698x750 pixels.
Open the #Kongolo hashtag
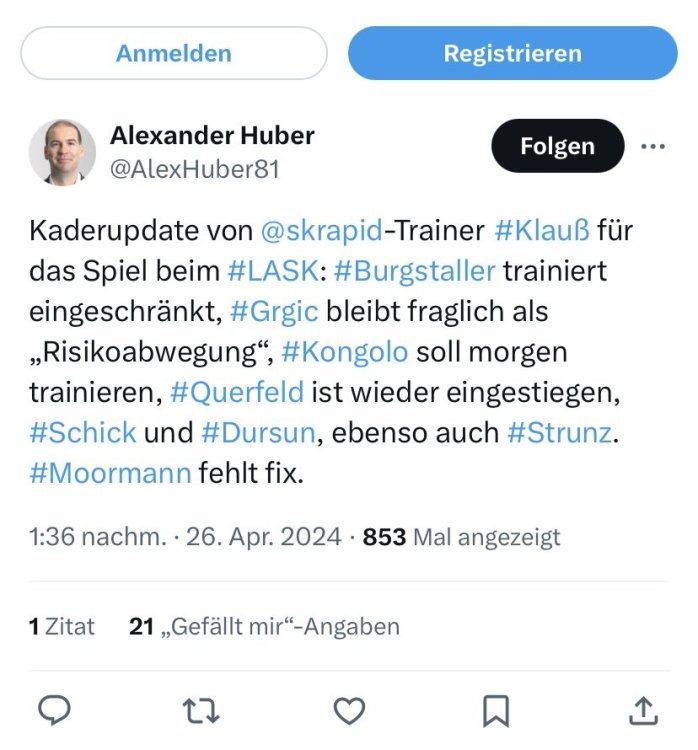tap(344, 352)
